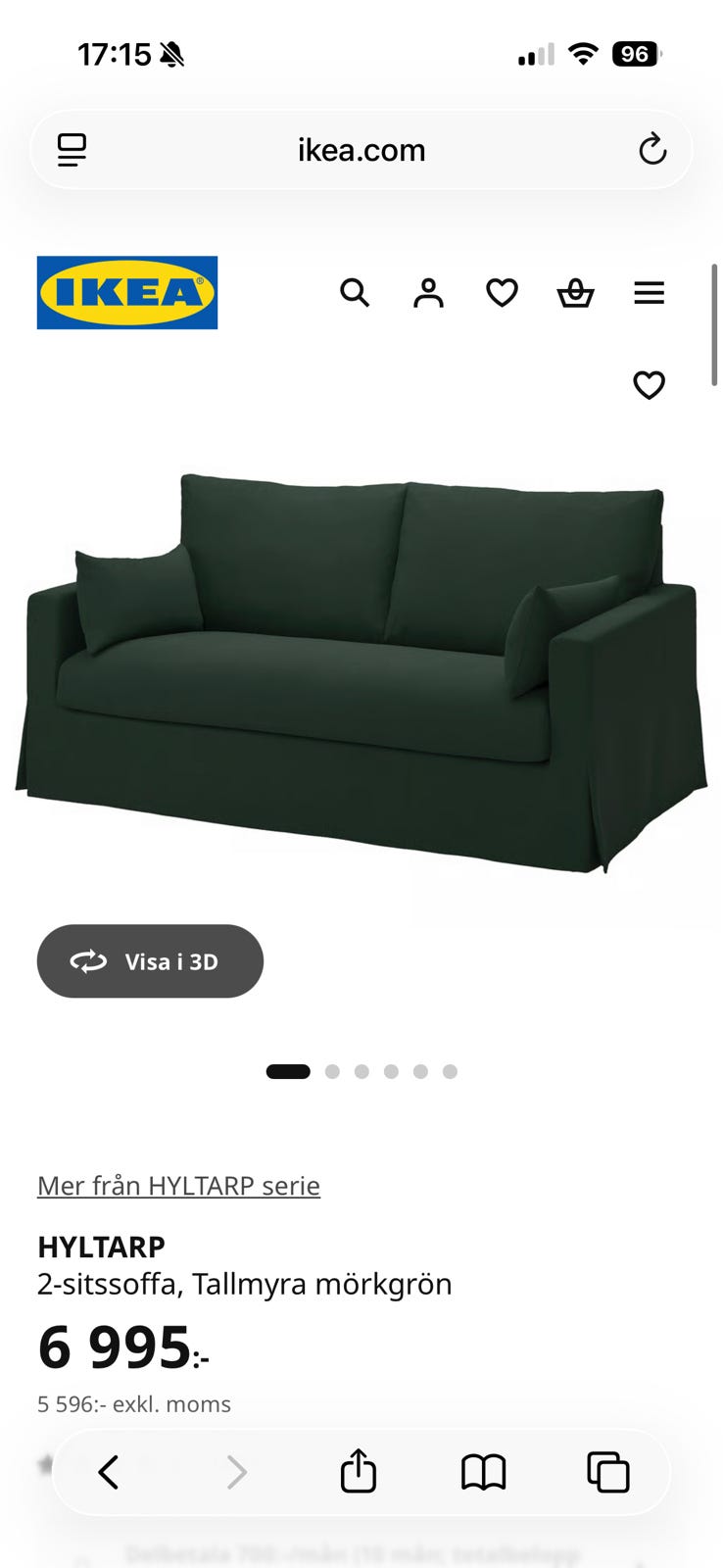Show open Safari tabs

coord(607,1472)
